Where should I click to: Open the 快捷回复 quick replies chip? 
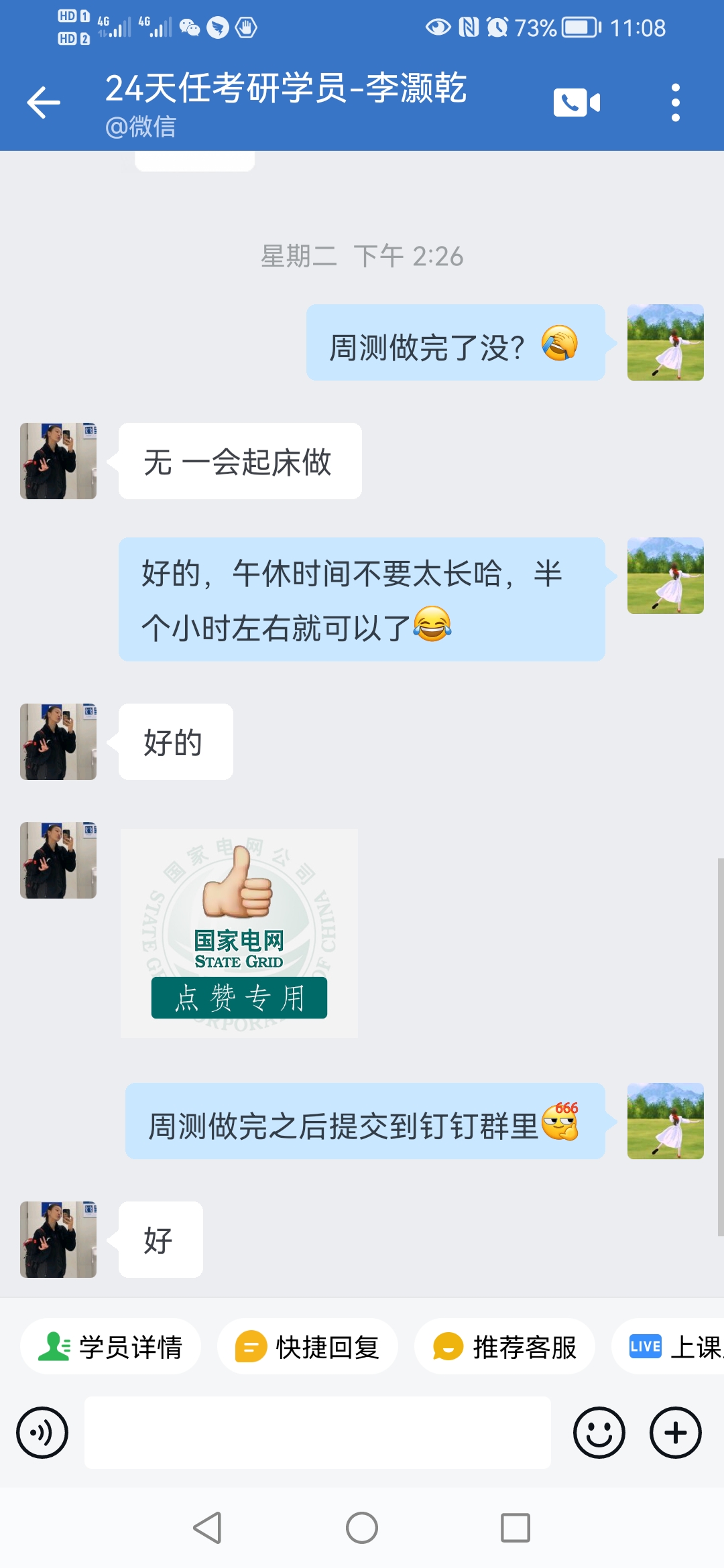(x=308, y=1347)
